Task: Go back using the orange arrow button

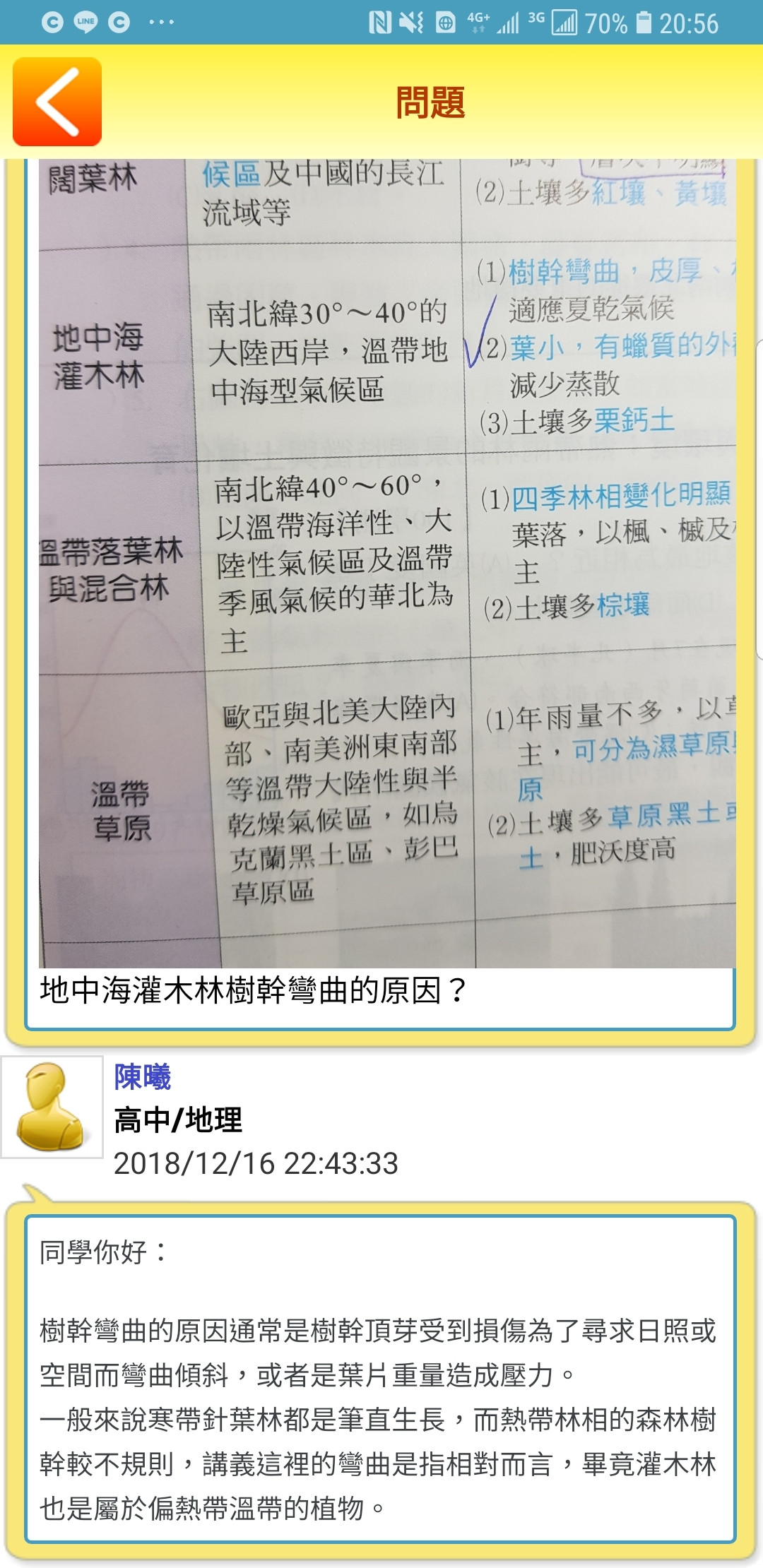Action: point(57,102)
